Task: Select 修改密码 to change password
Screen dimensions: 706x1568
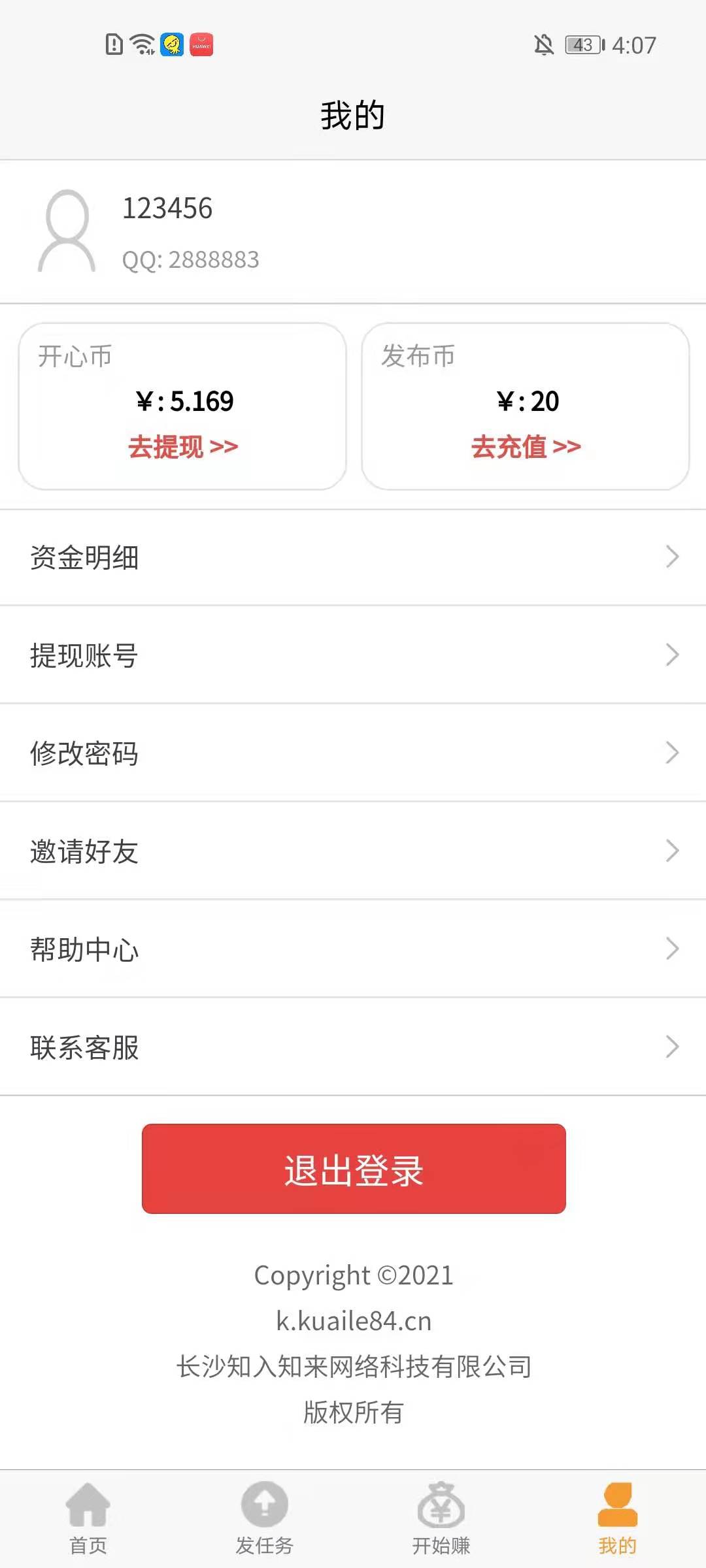Action: point(353,753)
